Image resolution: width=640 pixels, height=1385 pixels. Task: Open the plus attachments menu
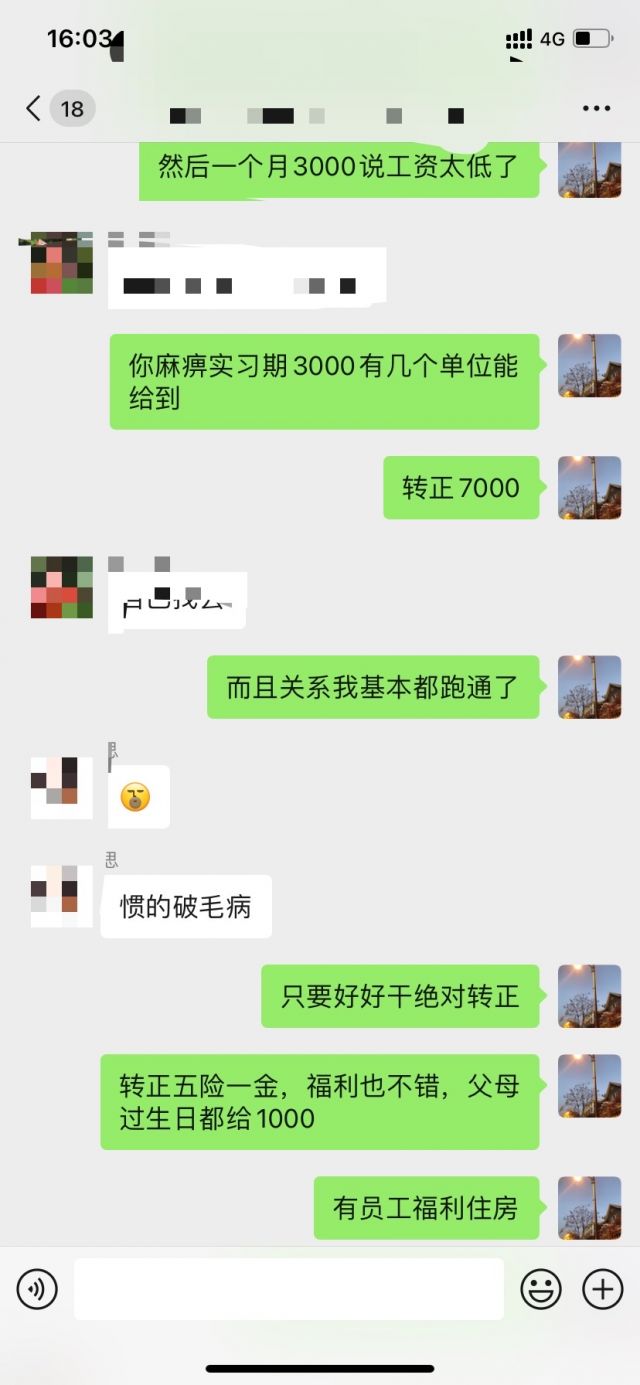602,1289
